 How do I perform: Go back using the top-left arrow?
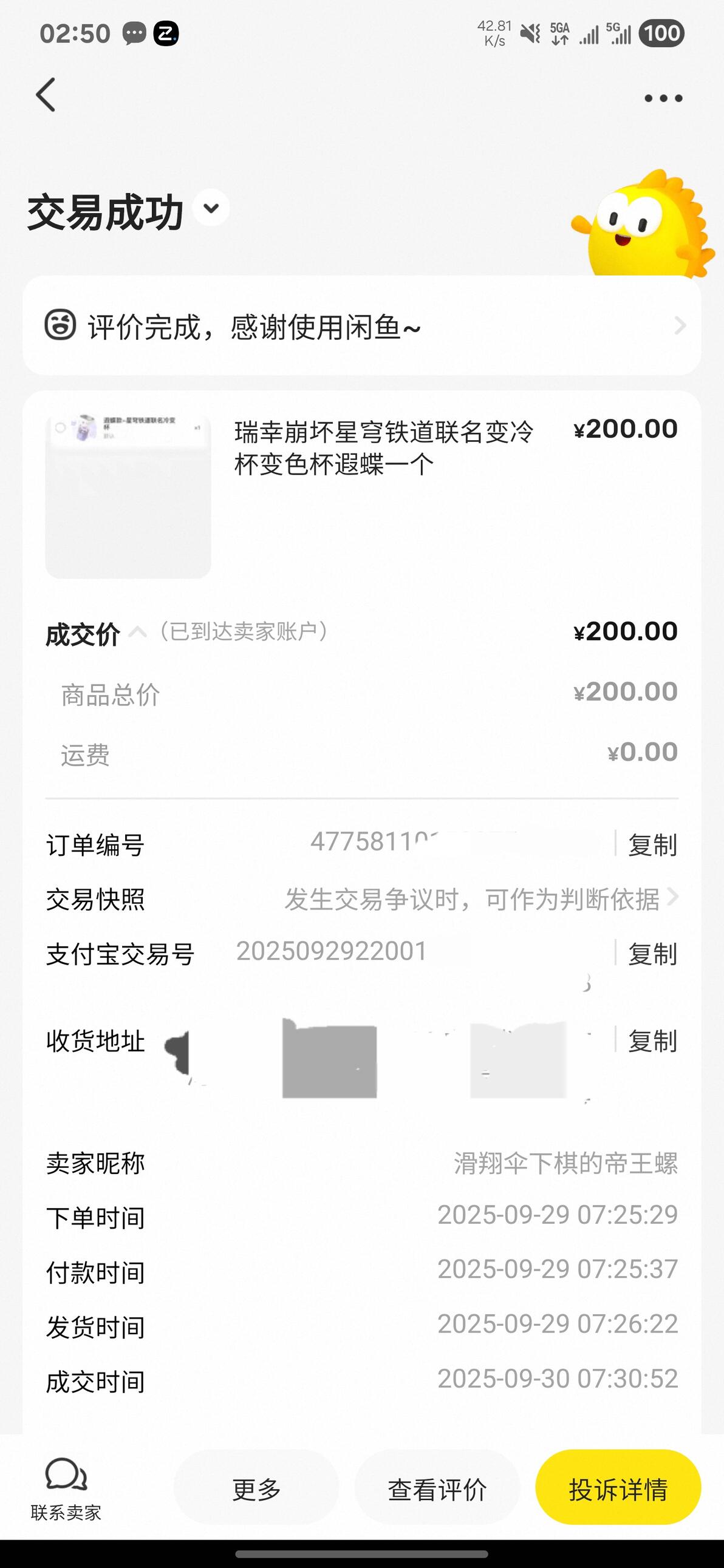46,95
